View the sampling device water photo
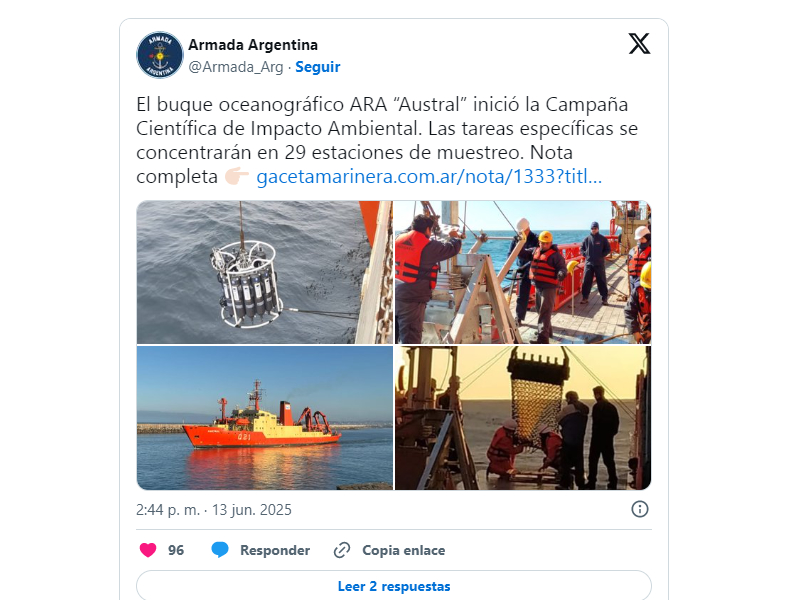This screenshot has width=800, height=600. (265, 272)
